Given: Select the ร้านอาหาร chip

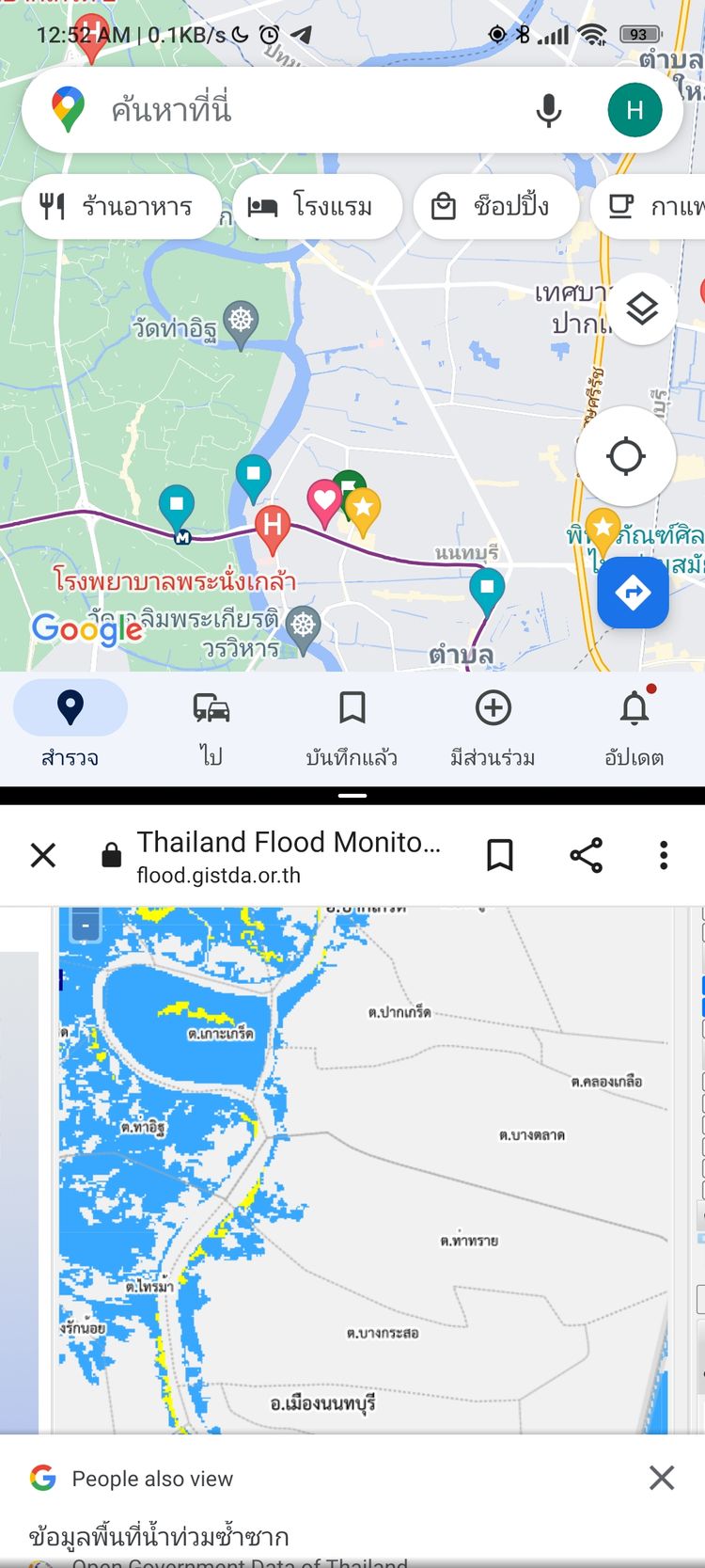Looking at the screenshot, I should [x=120, y=206].
